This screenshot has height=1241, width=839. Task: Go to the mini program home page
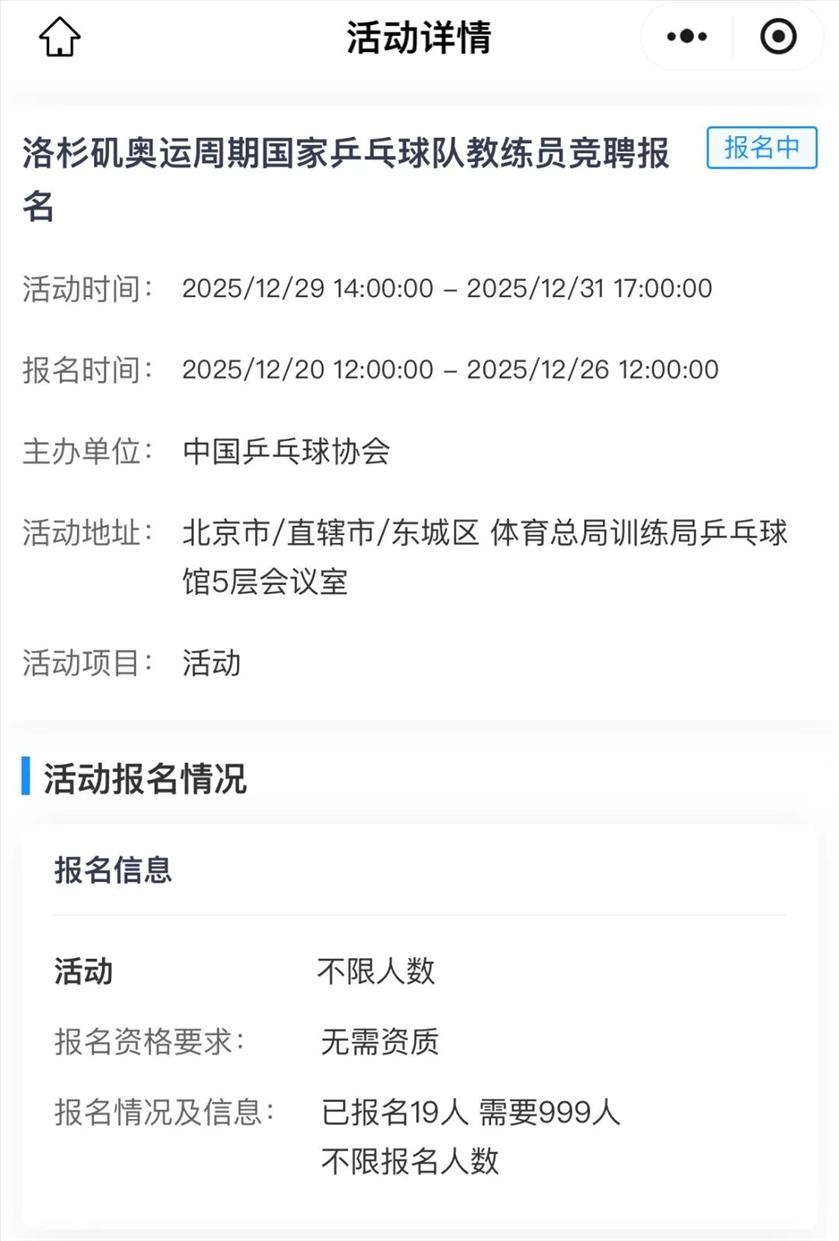(59, 38)
